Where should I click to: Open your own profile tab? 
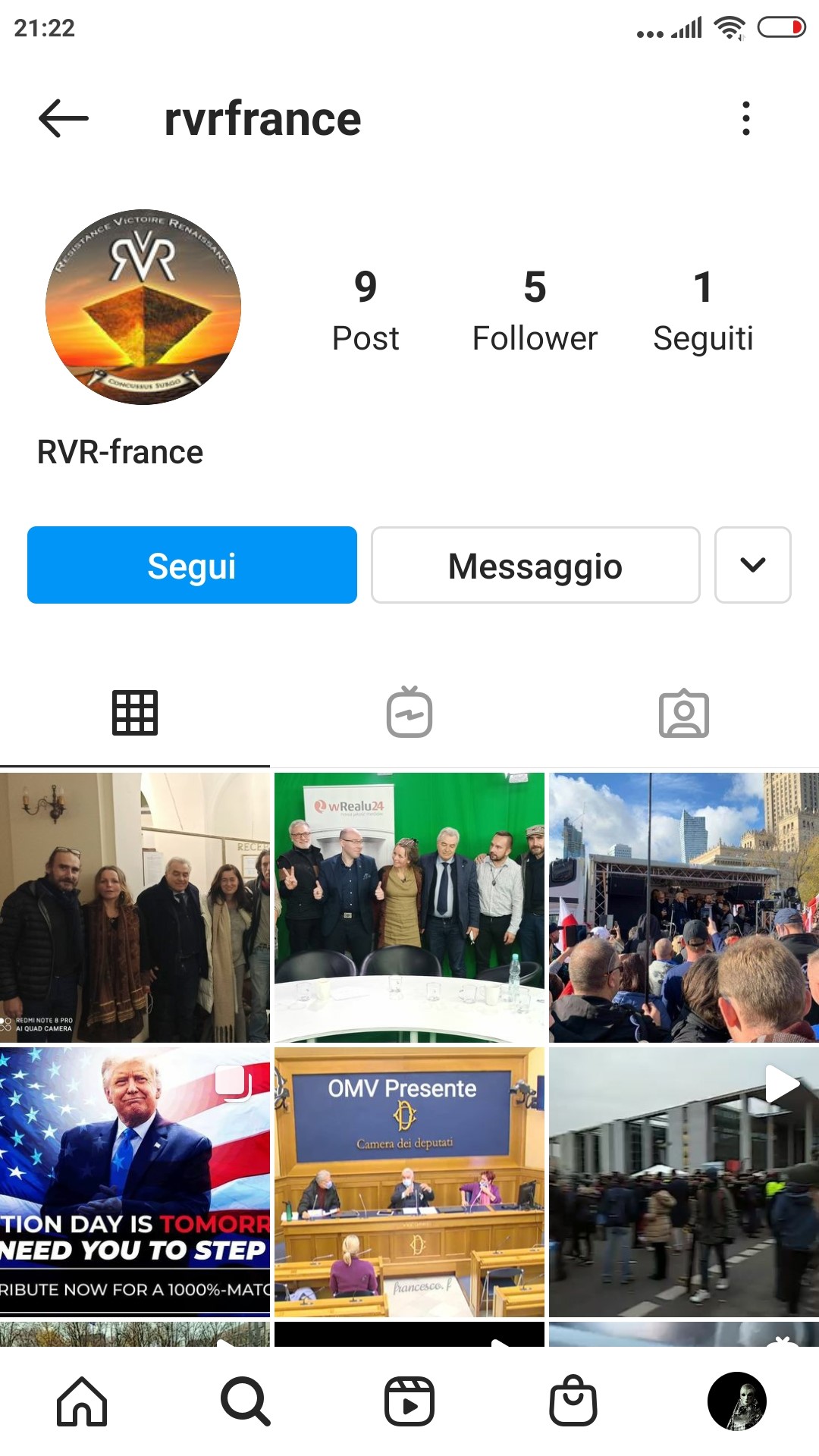(737, 1401)
